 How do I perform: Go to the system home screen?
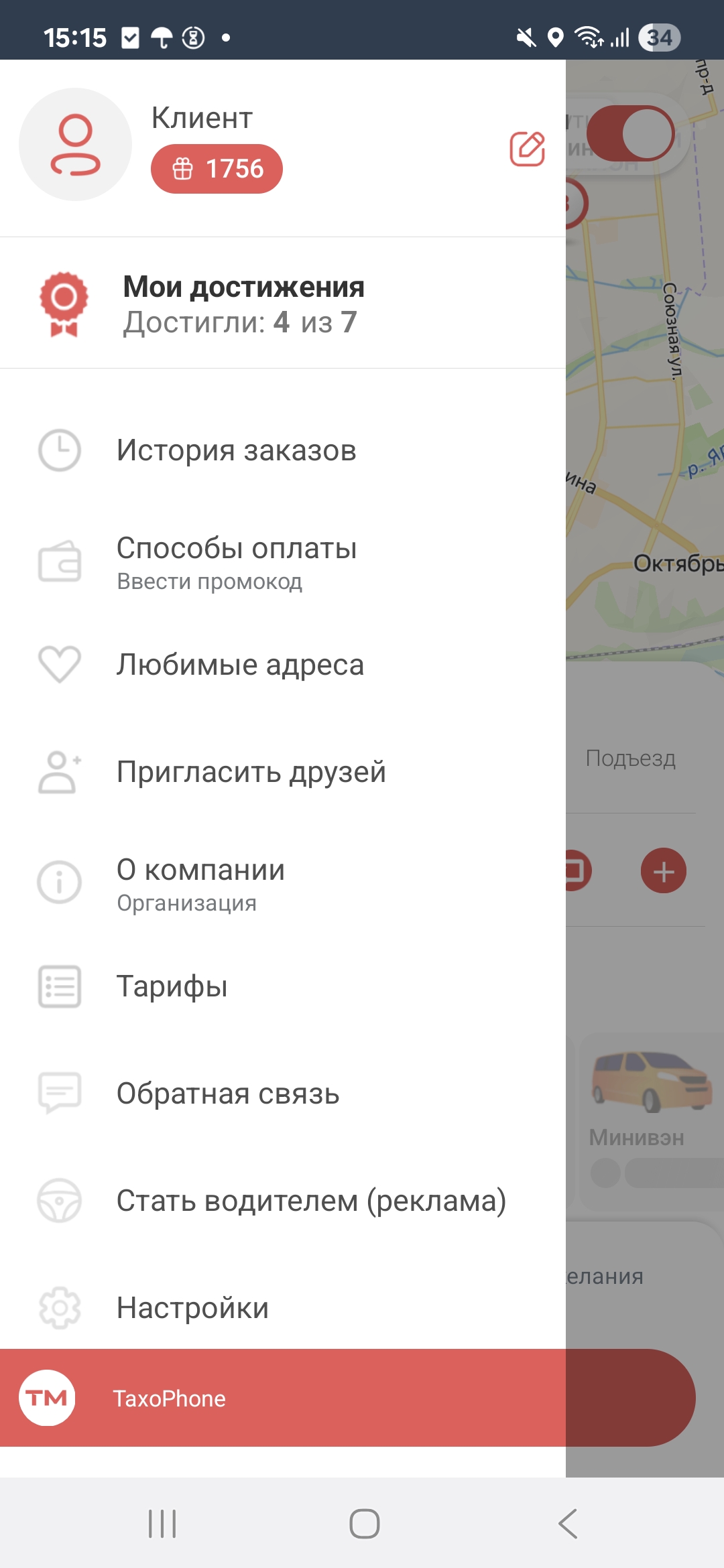364,1524
